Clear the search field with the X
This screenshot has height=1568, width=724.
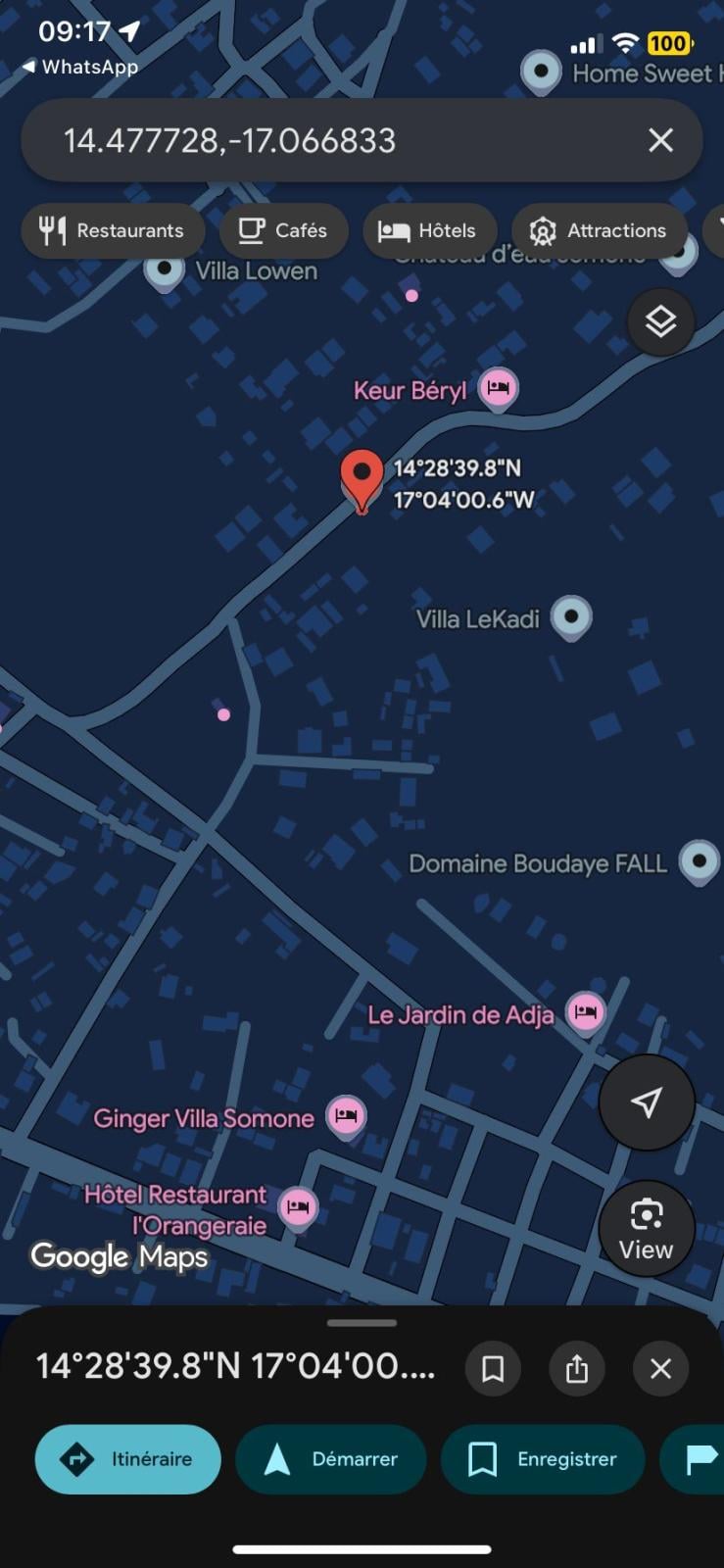click(660, 140)
